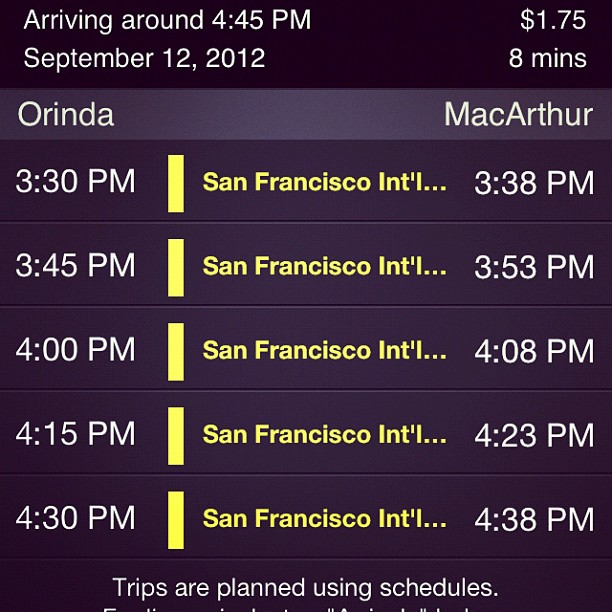612x612 pixels.
Task: Select the trip arriving MacArthur at 3:53 PM
Action: (305, 267)
